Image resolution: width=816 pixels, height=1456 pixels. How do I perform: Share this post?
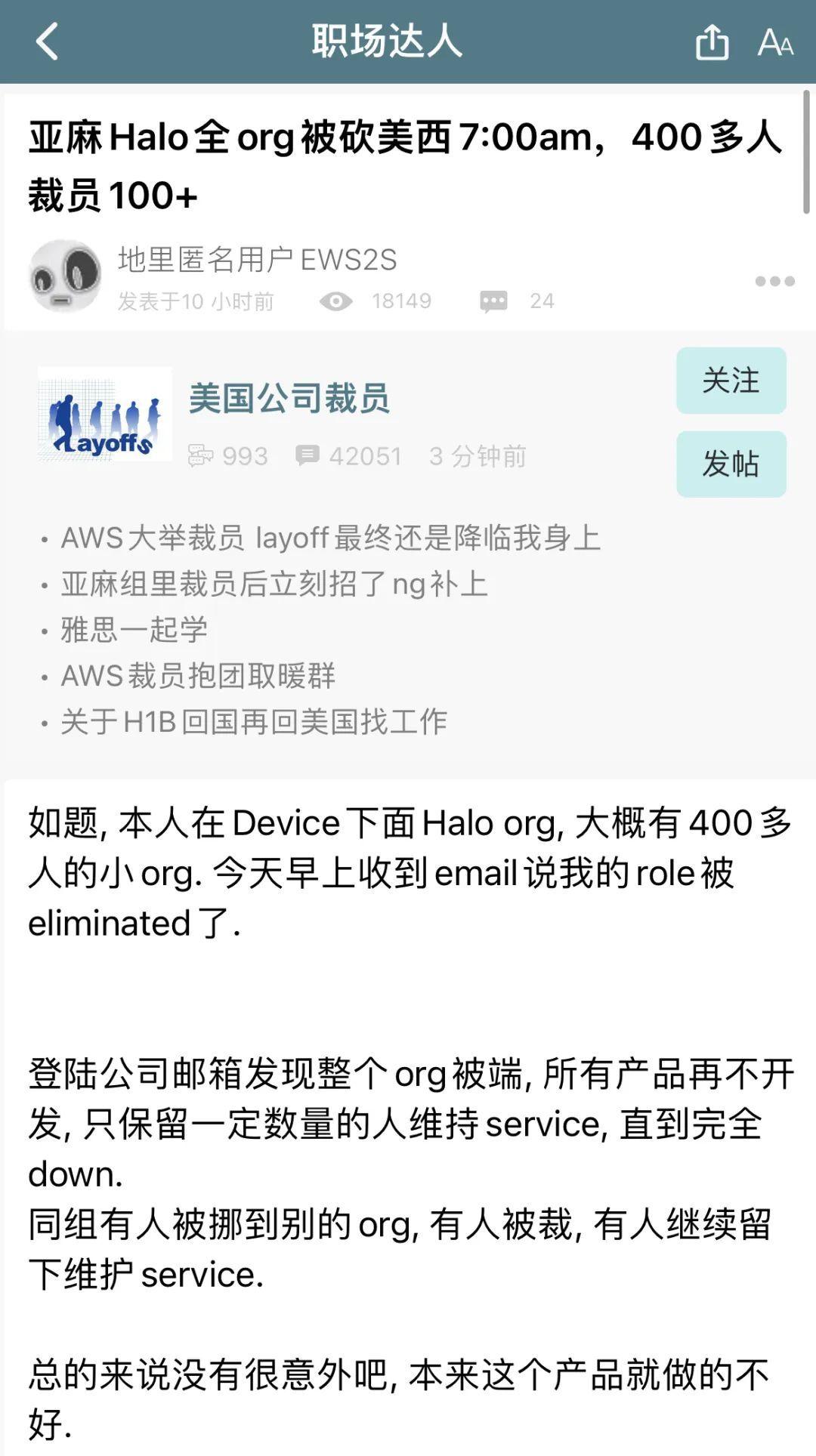(712, 42)
